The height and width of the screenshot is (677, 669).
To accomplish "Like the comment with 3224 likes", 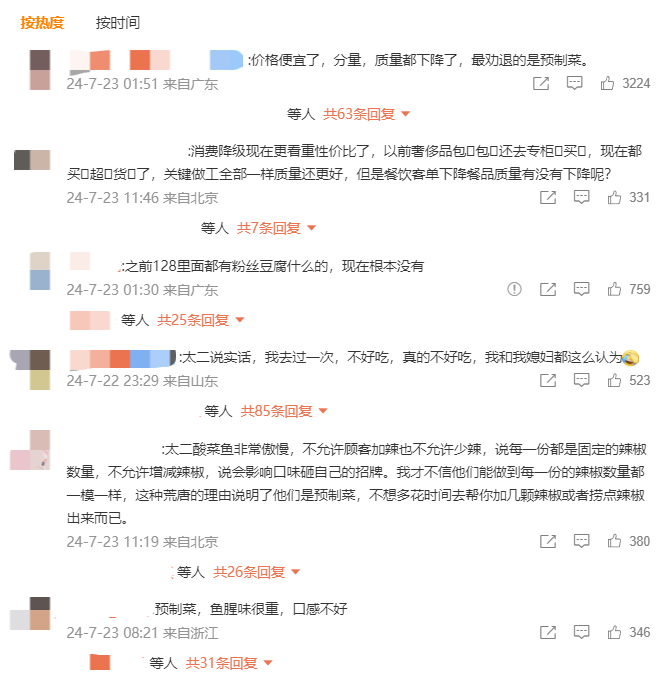I will click(x=607, y=84).
